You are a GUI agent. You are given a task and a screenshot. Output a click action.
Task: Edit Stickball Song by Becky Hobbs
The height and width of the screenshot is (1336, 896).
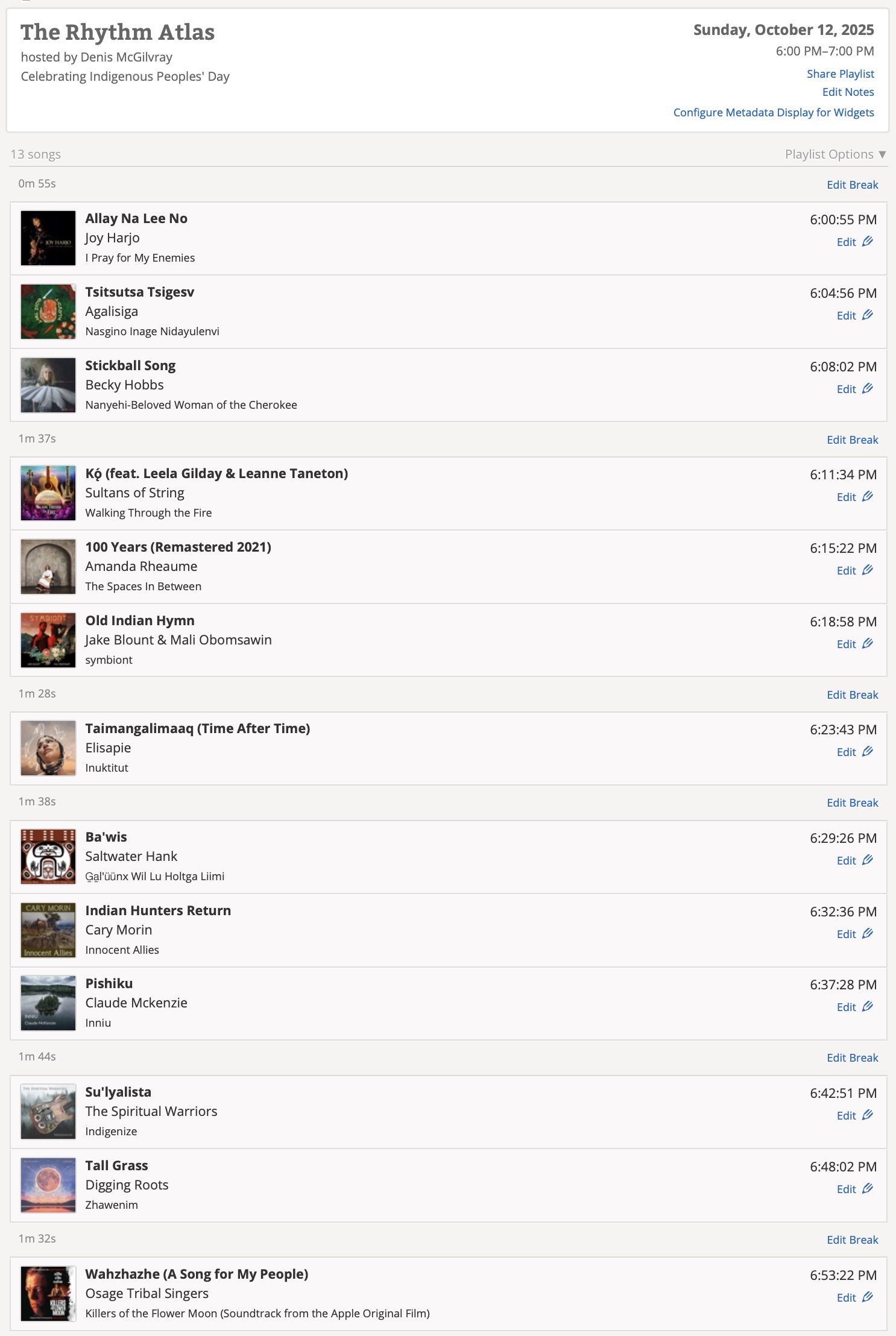(x=854, y=389)
